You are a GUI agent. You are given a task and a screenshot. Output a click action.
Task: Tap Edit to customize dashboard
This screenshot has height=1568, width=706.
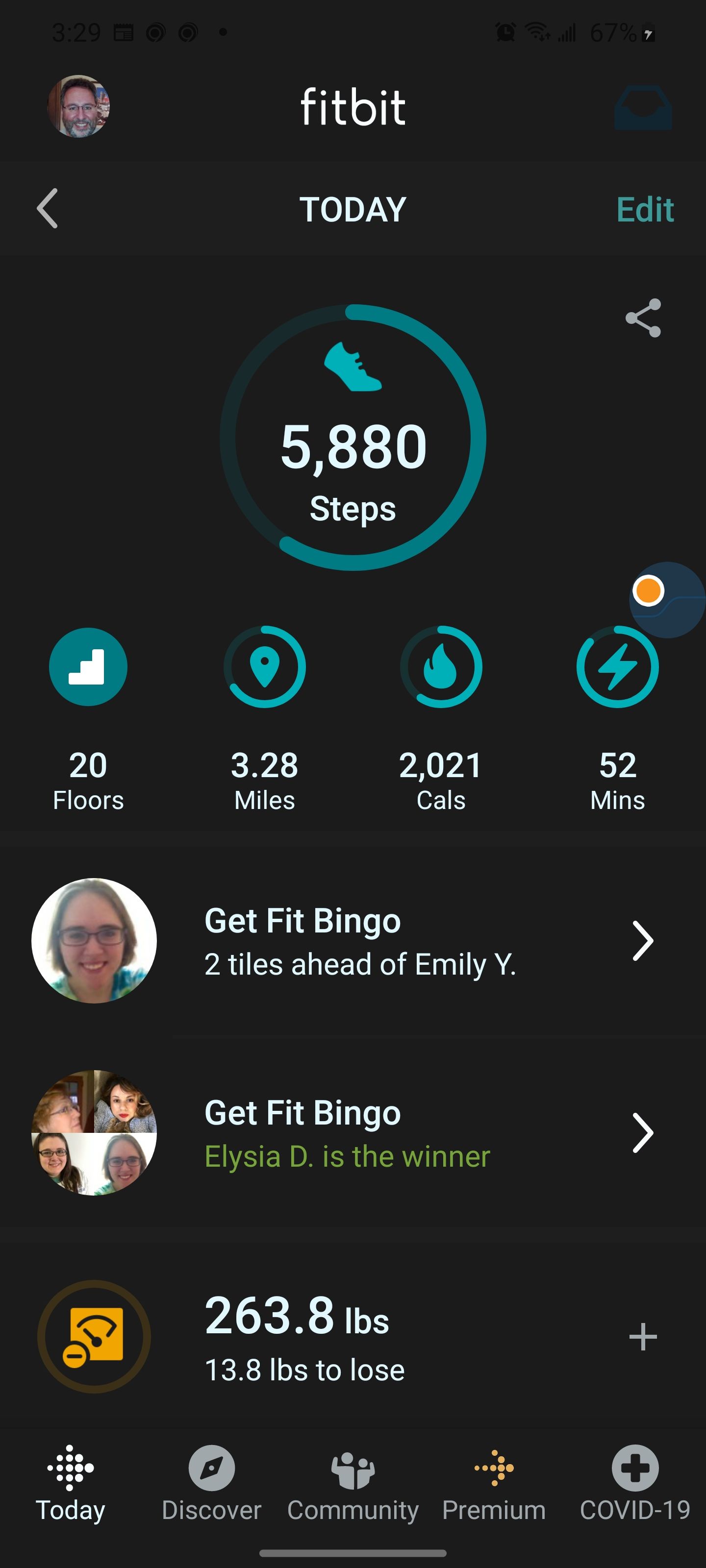pyautogui.click(x=645, y=209)
